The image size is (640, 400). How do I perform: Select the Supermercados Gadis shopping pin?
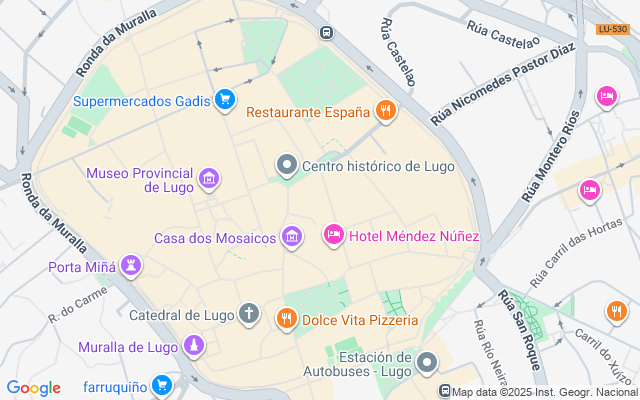point(225,100)
